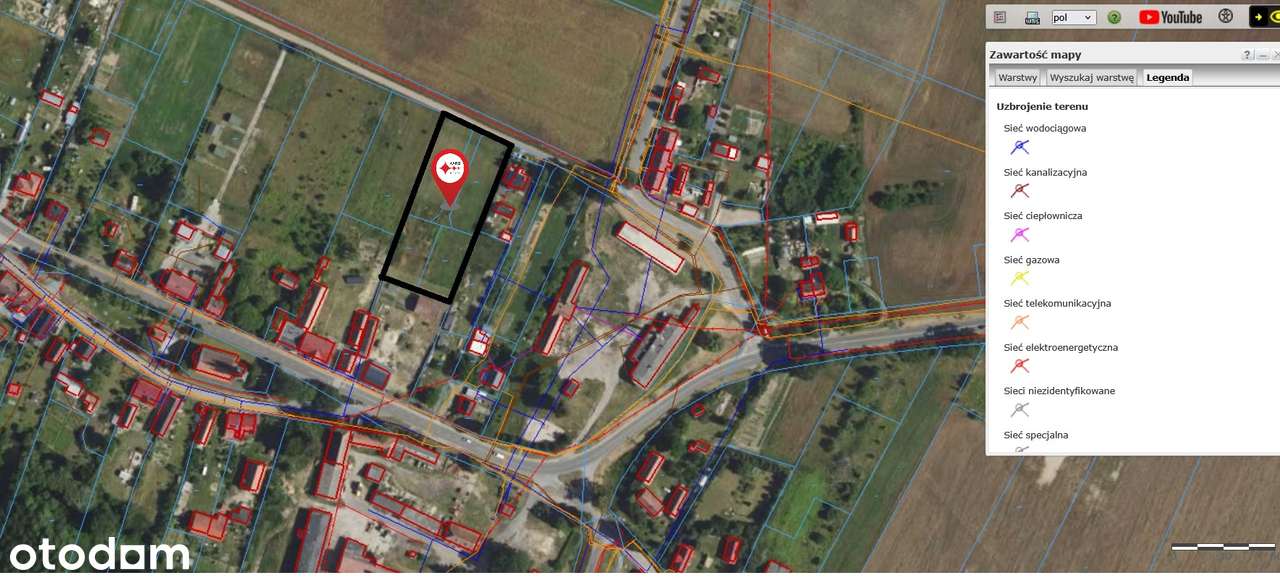Minimize the Zawartość mapy panel
1280x580 pixels.
tap(1262, 55)
